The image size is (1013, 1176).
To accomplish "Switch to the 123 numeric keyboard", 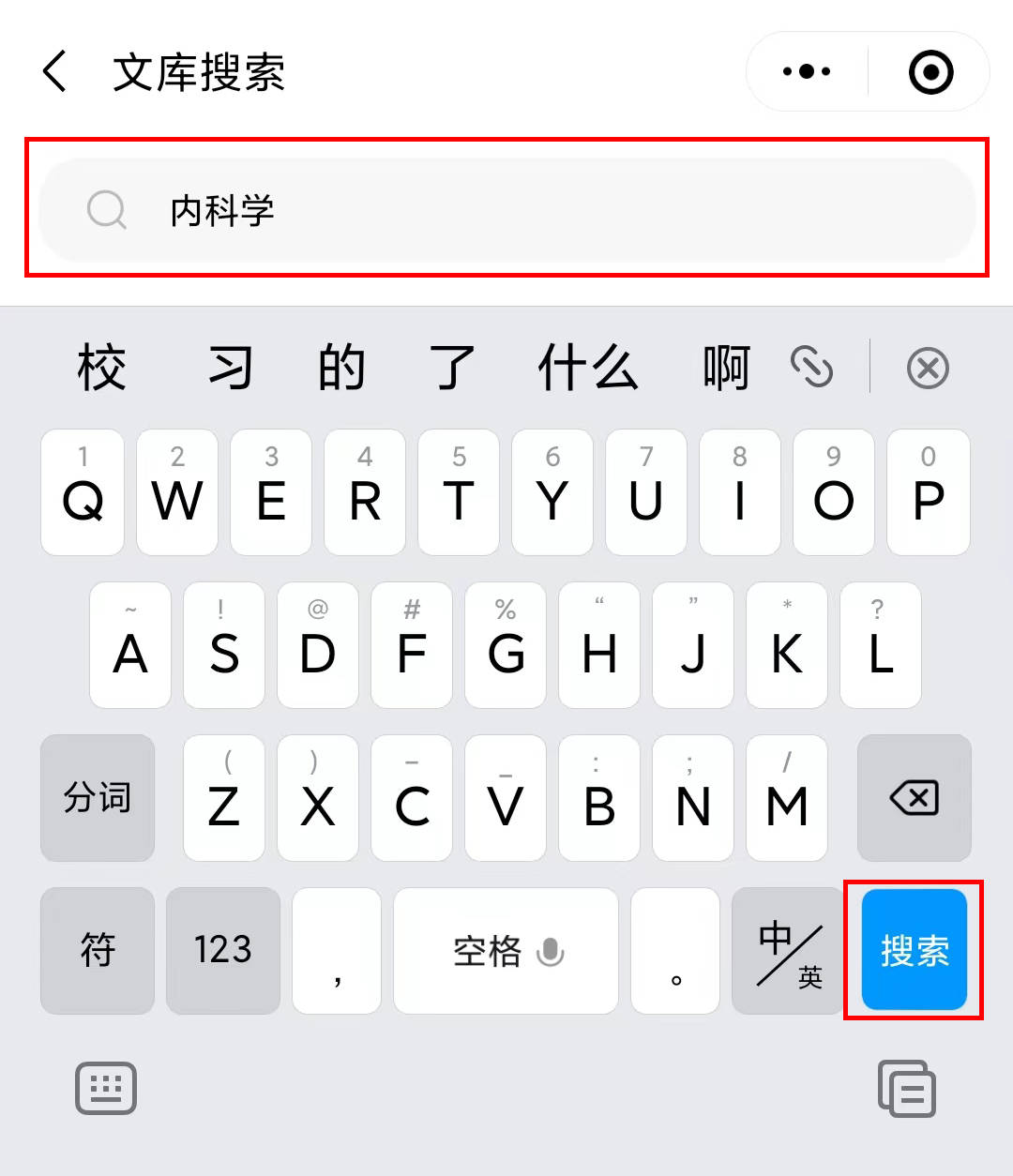I will point(223,950).
